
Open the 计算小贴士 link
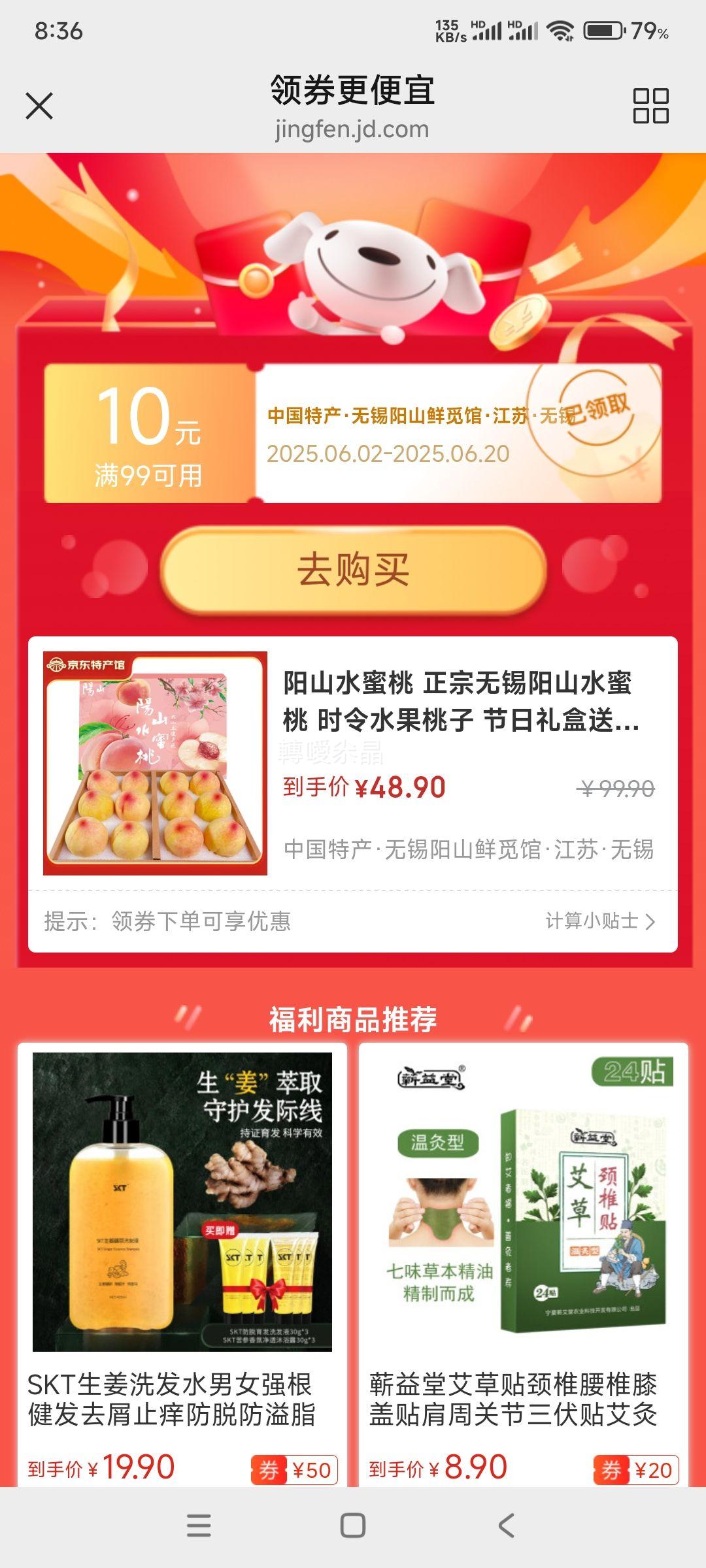click(600, 921)
